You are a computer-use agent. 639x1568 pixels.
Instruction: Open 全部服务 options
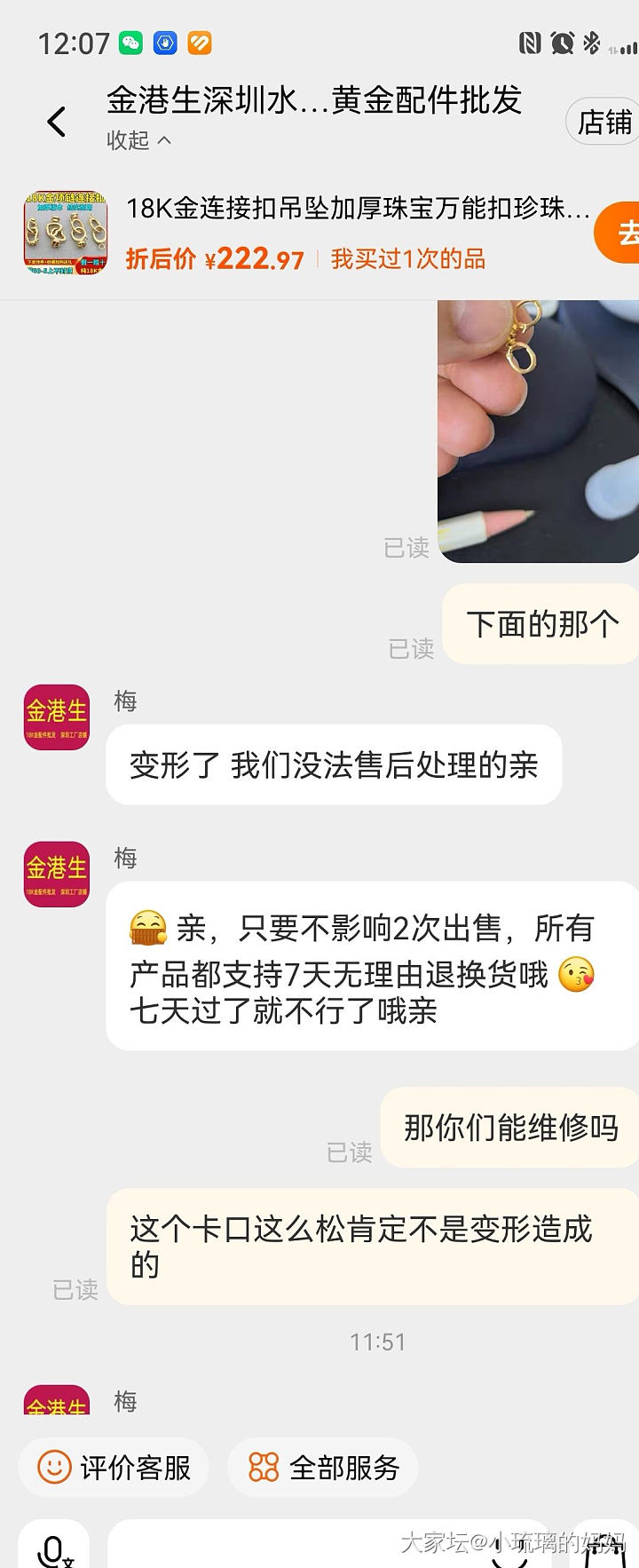323,1467
